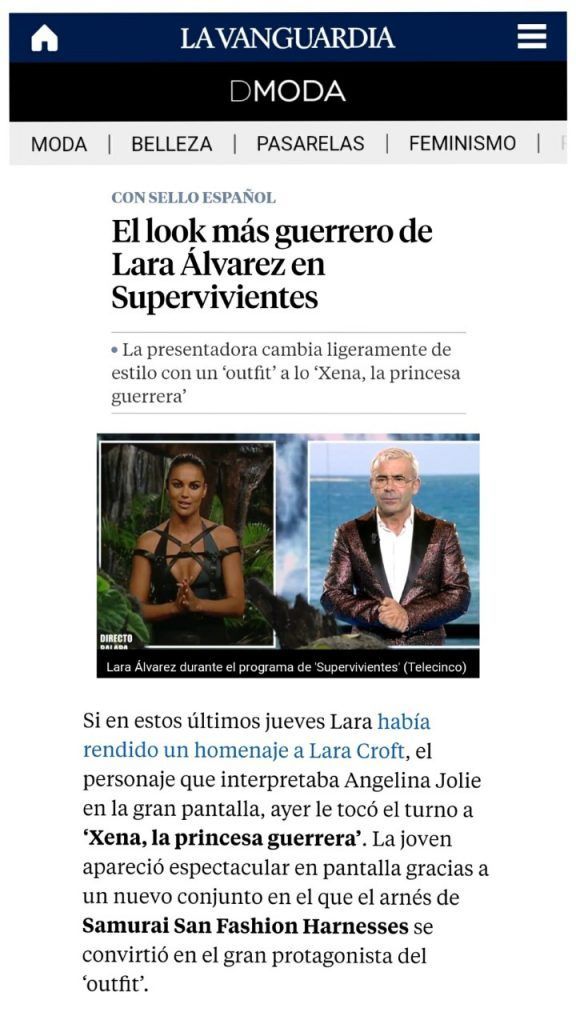This screenshot has width=576, height=1024.
Task: Switch to the FEMINISMO section
Action: pos(462,144)
